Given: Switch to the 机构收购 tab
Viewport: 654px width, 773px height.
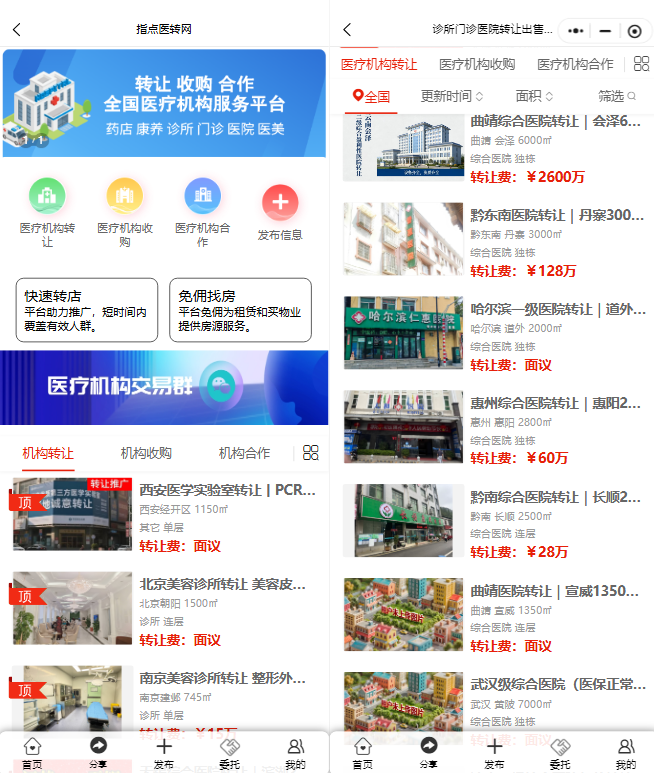Looking at the screenshot, I should point(146,453).
